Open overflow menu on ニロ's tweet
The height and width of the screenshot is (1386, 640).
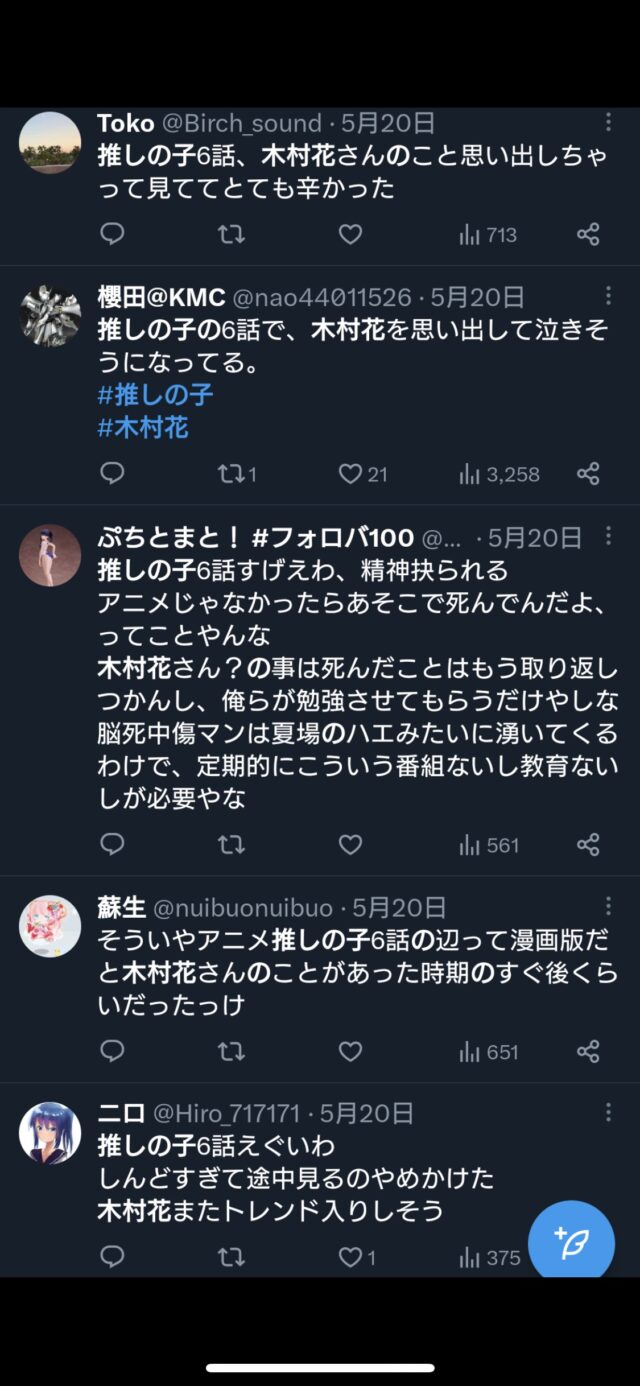tap(608, 1112)
